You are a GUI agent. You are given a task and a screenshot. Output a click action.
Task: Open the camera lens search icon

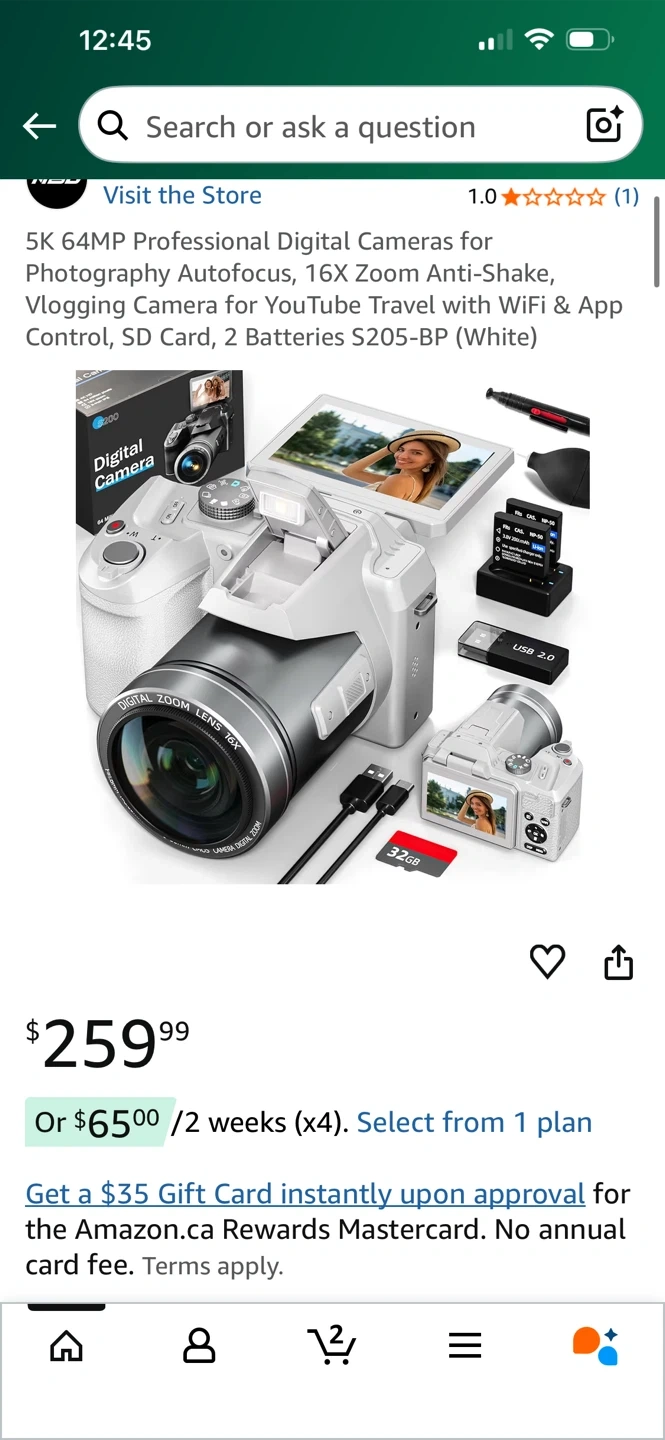point(604,125)
